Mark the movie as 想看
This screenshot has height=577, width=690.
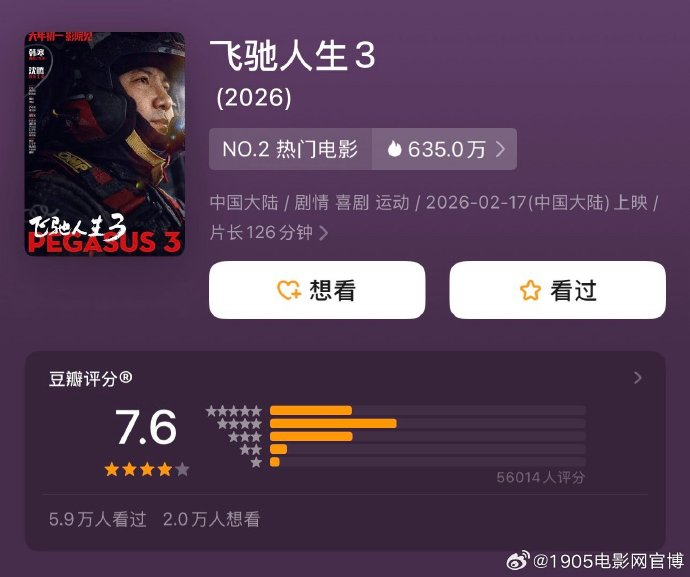pos(316,290)
